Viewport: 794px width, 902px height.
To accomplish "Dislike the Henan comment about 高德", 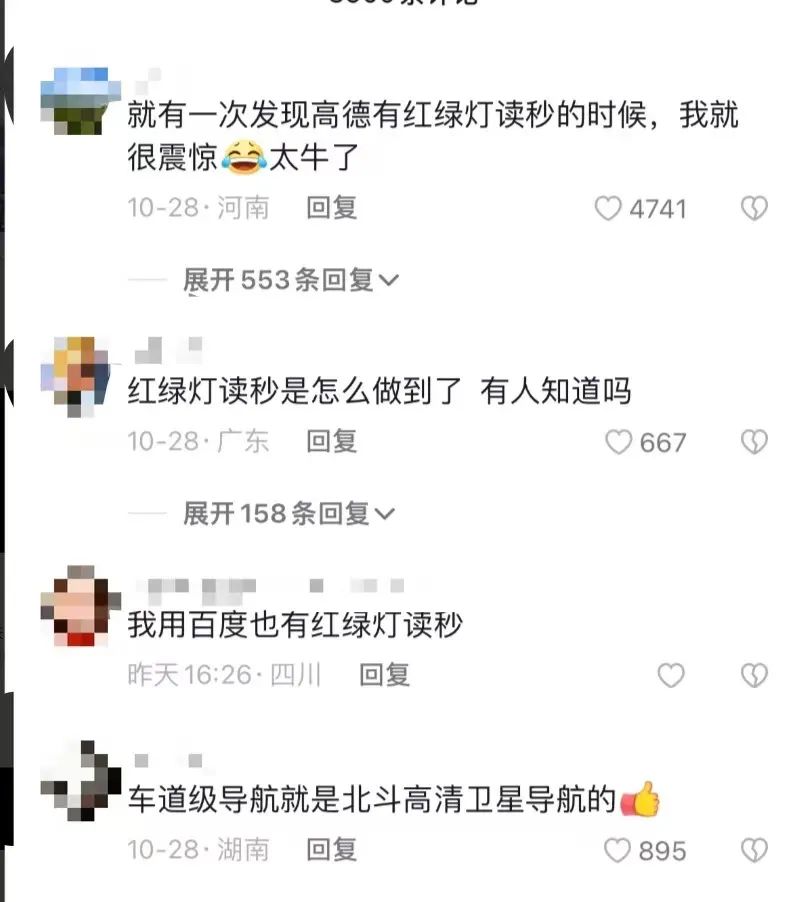I will point(754,208).
